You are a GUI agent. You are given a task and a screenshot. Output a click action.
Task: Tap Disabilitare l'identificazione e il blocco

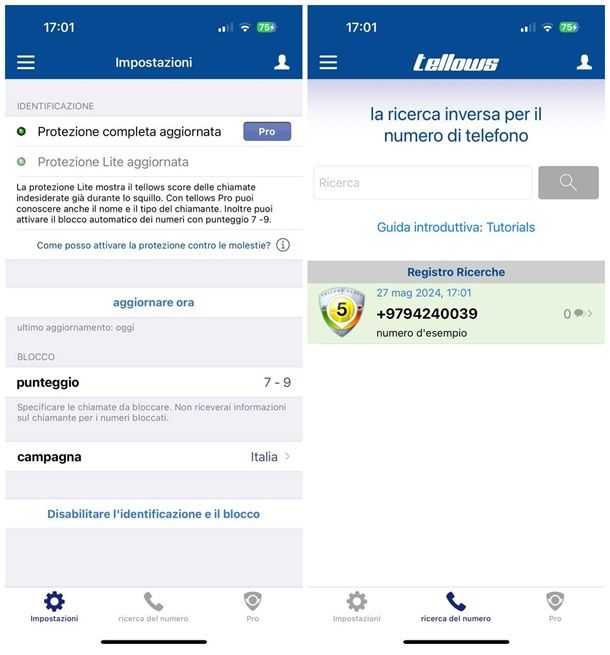click(153, 514)
